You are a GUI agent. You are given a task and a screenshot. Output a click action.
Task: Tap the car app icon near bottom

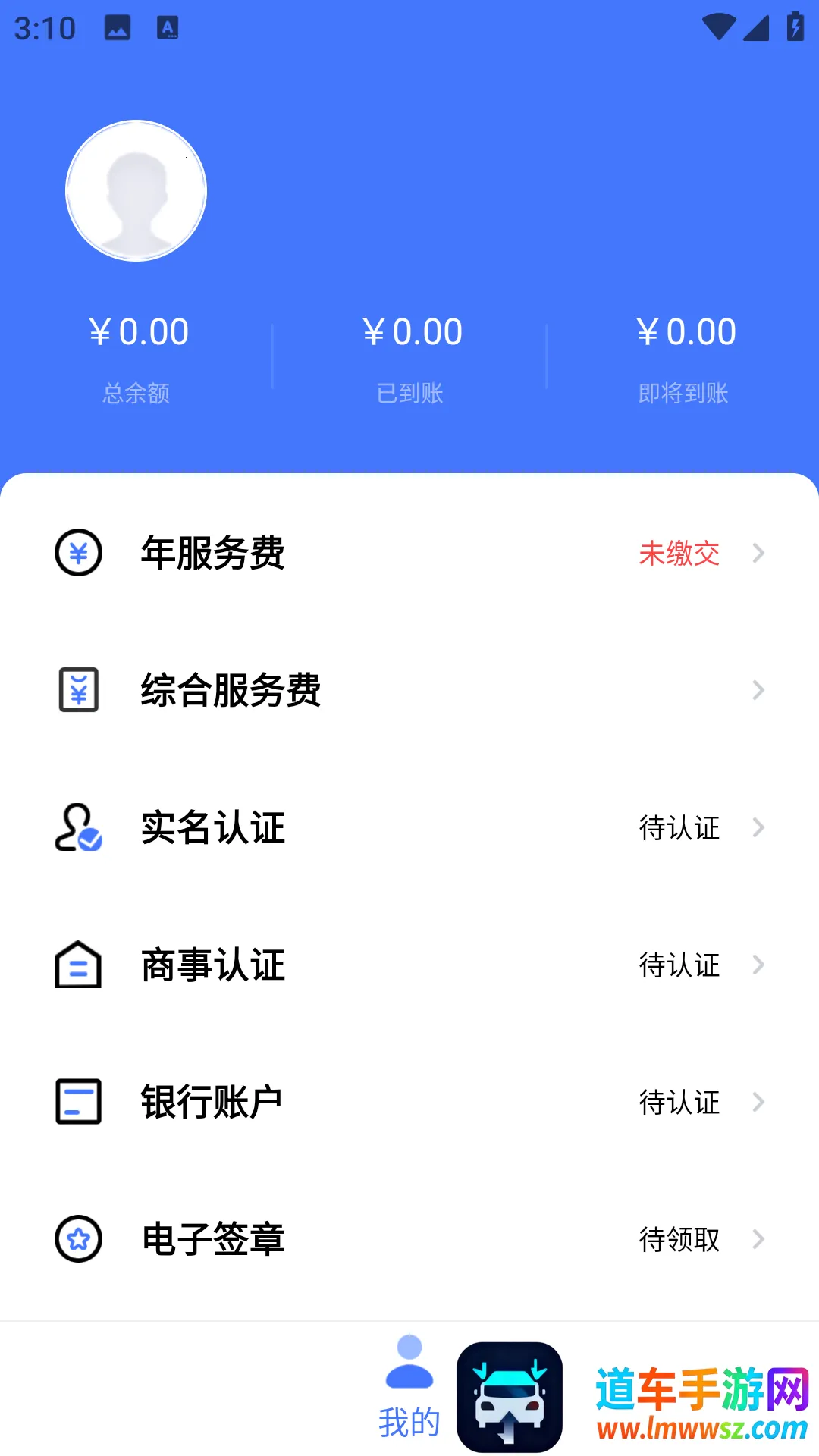(510, 1395)
